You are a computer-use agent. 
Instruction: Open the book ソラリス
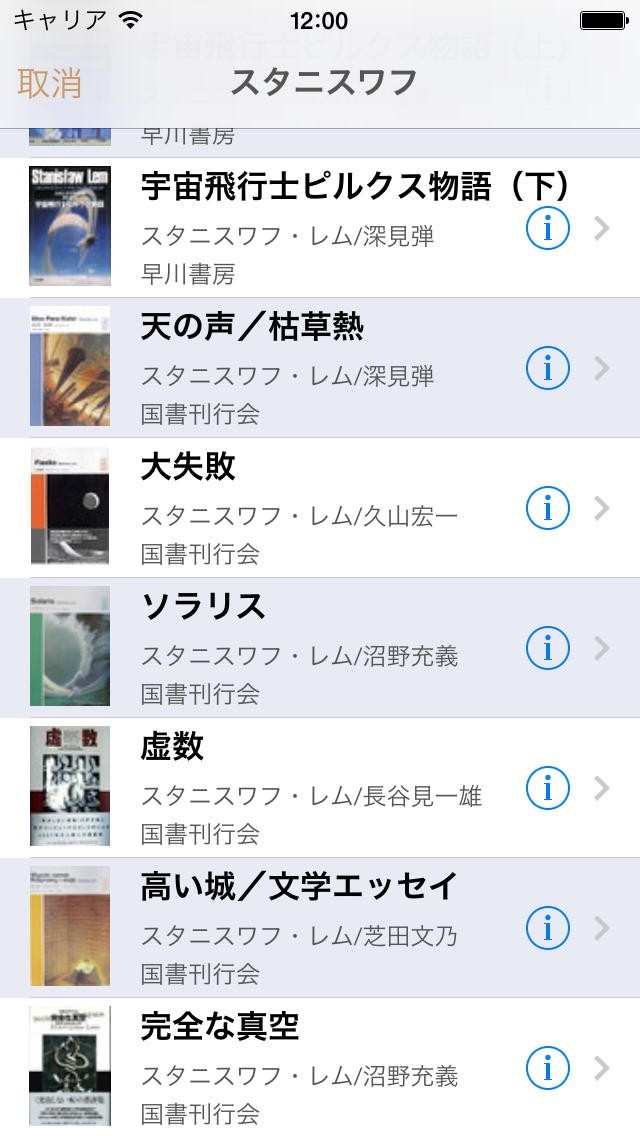[300, 648]
